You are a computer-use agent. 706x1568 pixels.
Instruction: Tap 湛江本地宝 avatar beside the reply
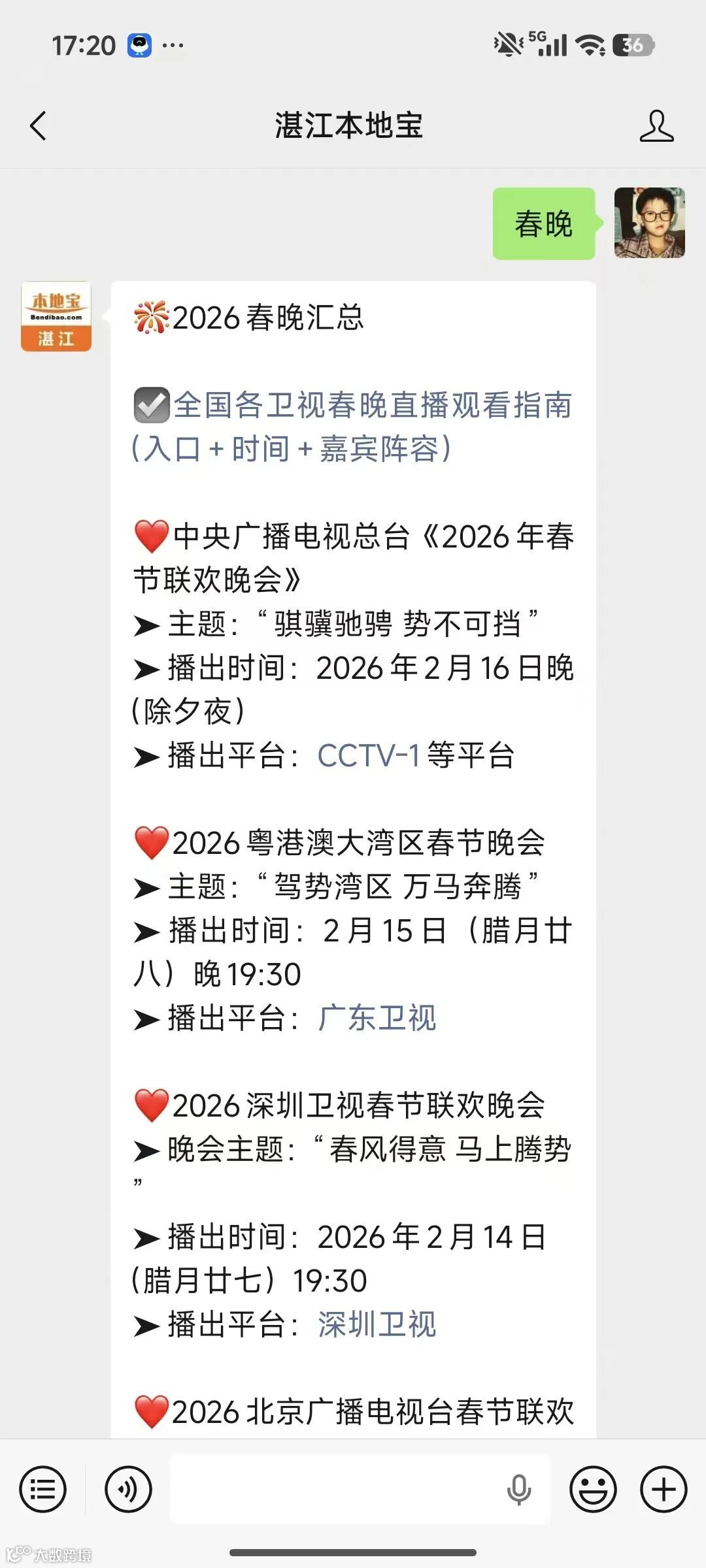click(56, 317)
